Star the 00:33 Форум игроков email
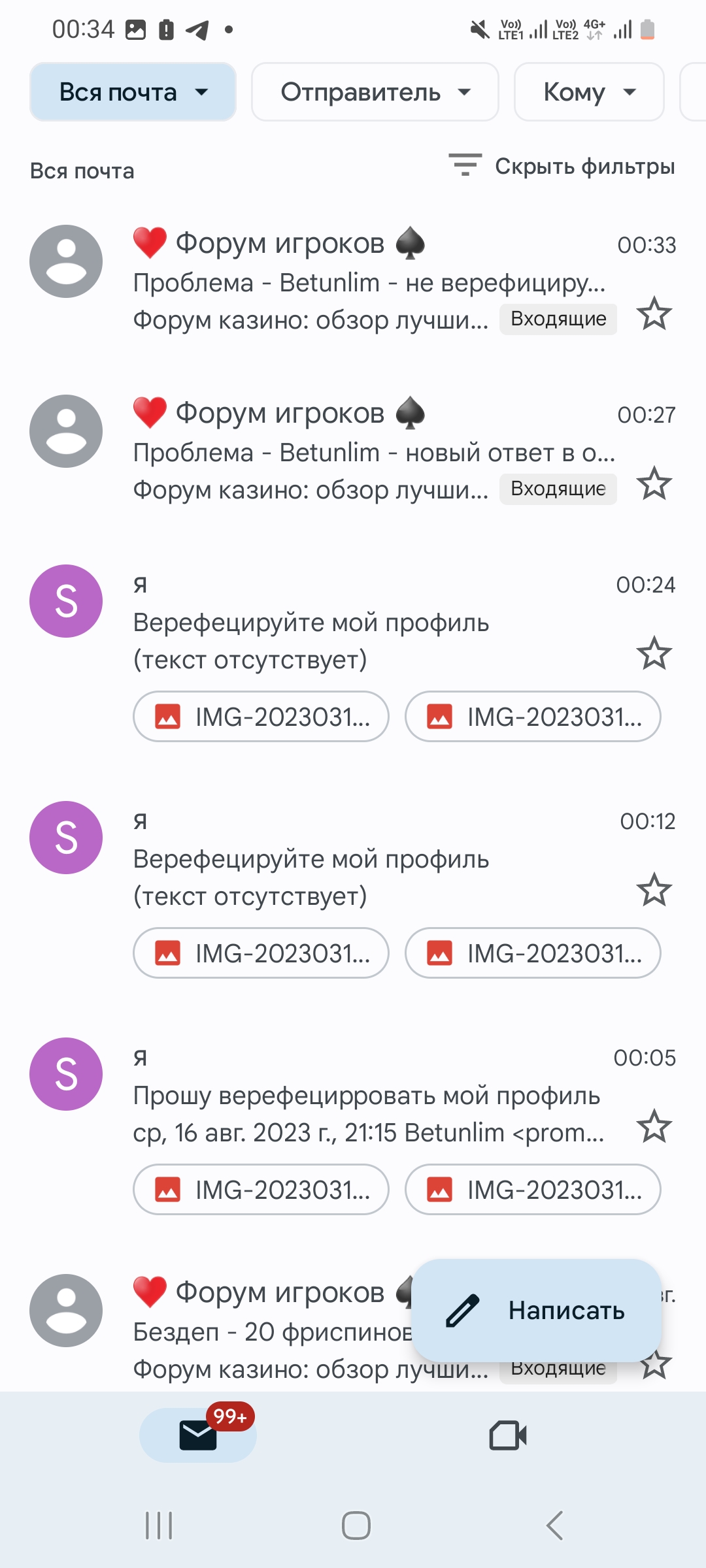The height and width of the screenshot is (1568, 706). click(654, 314)
